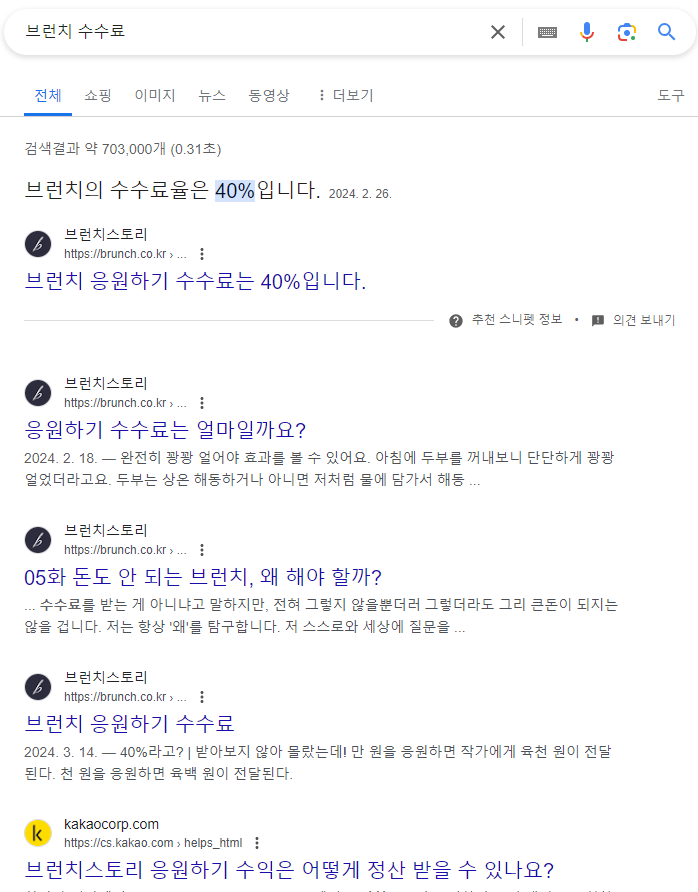Screen dimensions: 698x892
Task: Search by image with the Lens icon
Action: (x=626, y=32)
